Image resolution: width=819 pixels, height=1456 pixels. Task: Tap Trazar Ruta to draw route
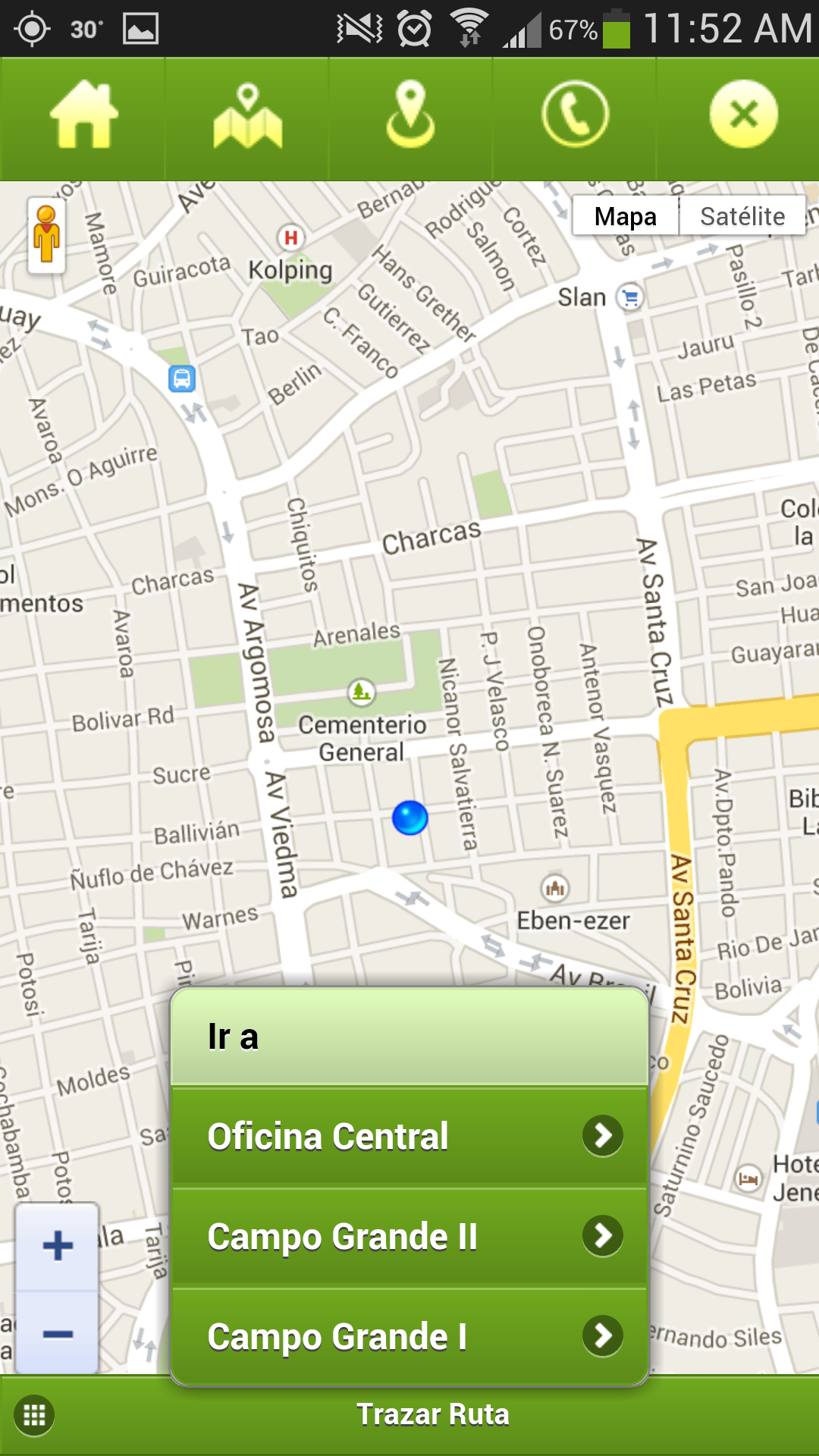click(x=432, y=1414)
